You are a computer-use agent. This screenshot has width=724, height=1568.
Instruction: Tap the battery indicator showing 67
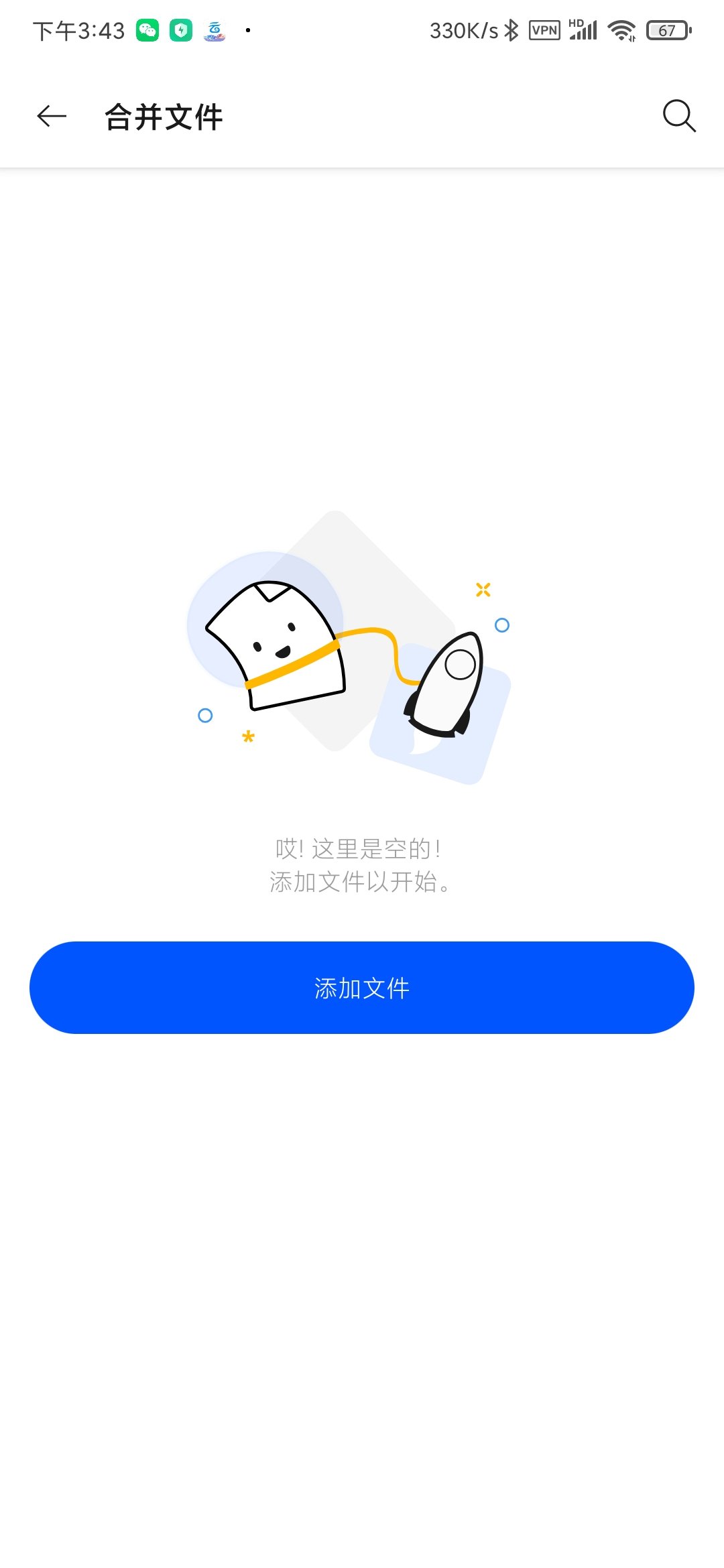coord(668,30)
